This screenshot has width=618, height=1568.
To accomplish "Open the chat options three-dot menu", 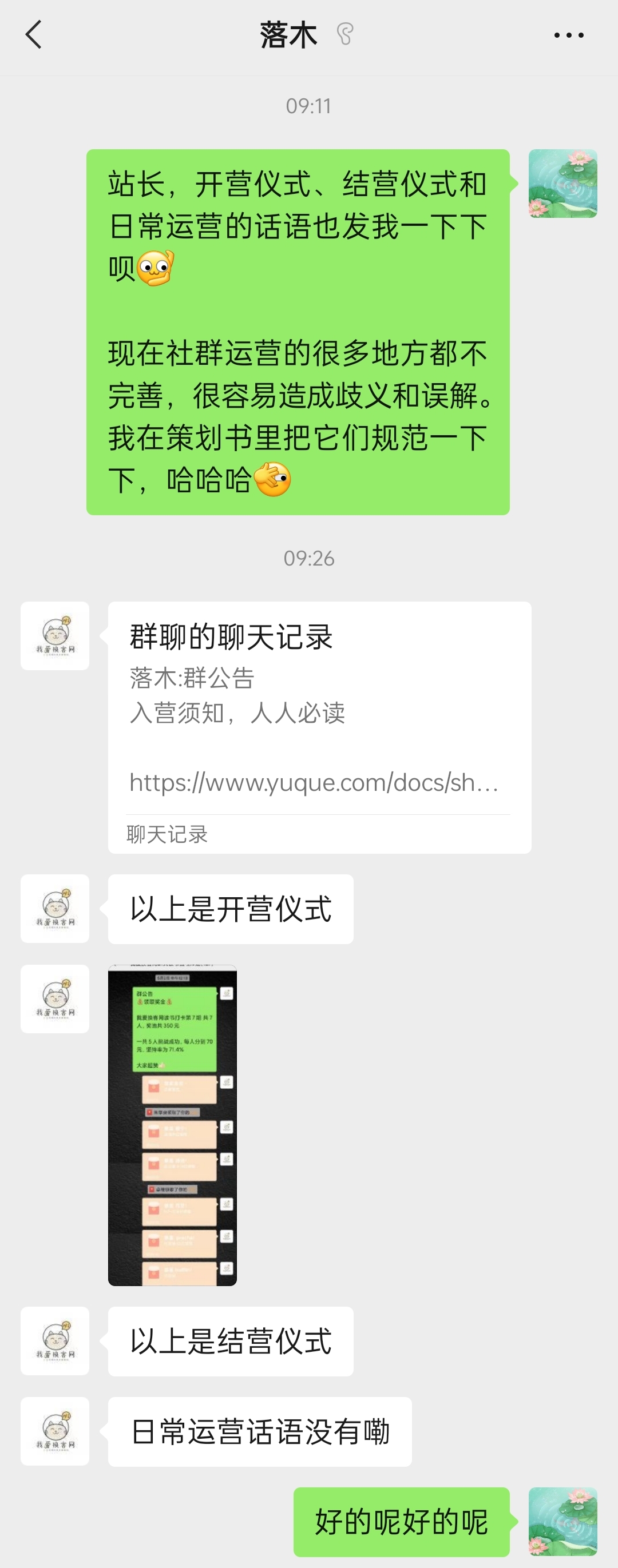I will [x=569, y=35].
